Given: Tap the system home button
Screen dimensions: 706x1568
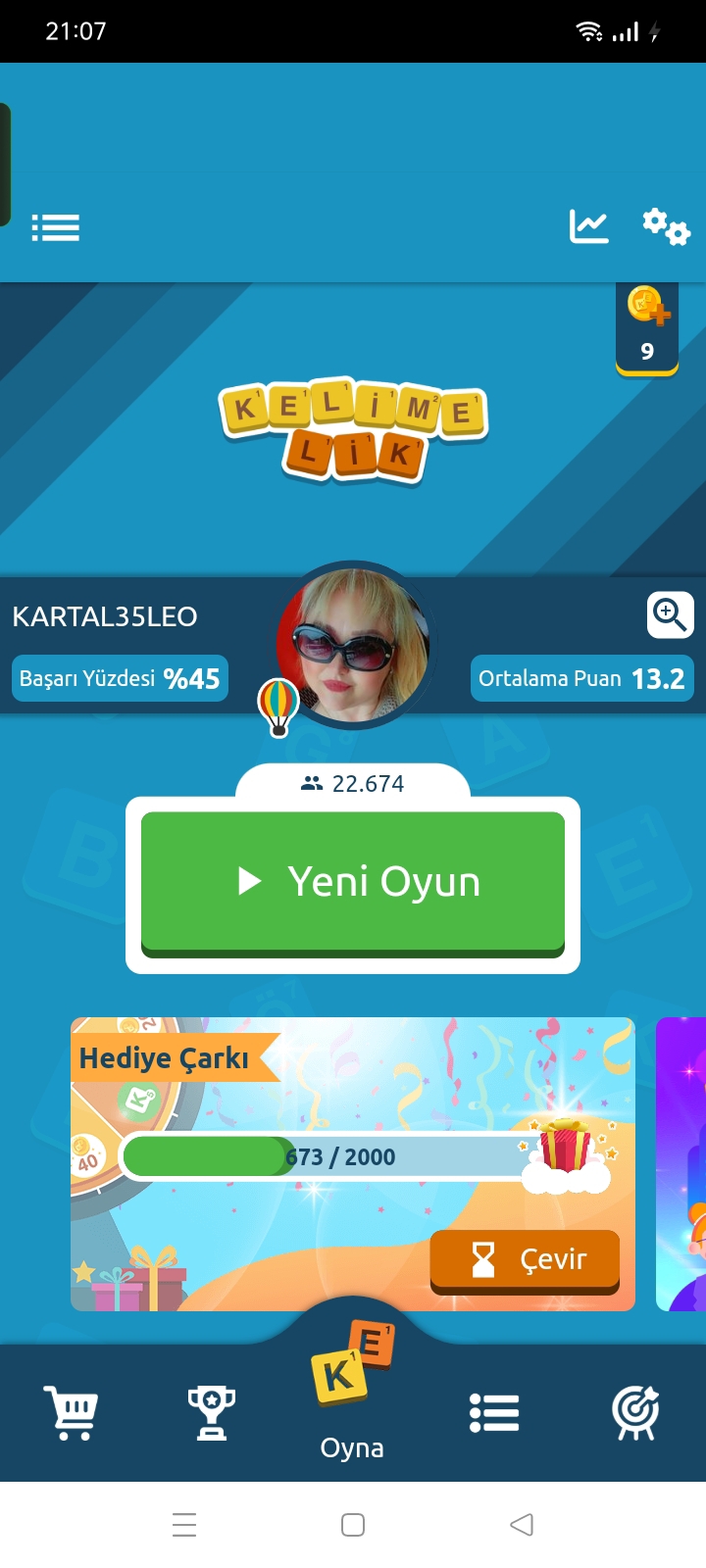Looking at the screenshot, I should coord(353,1525).
